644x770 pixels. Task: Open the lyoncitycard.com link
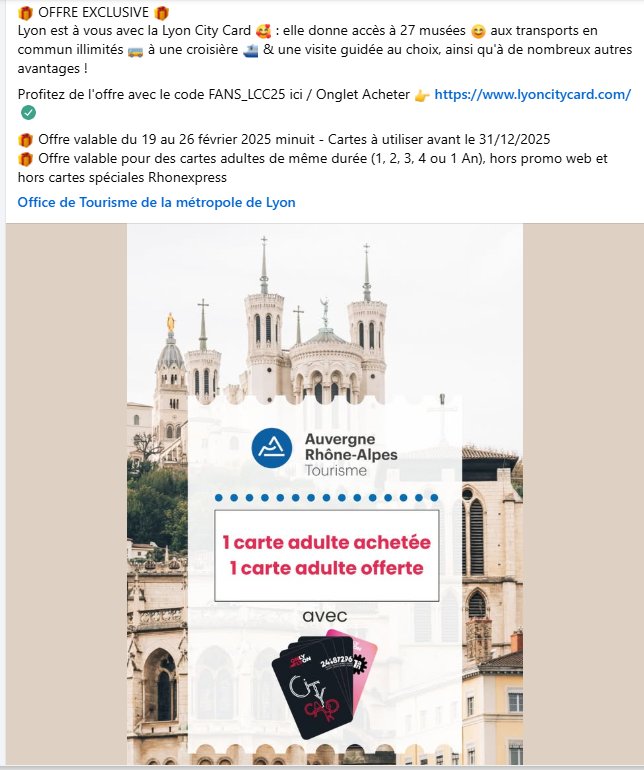point(532,95)
